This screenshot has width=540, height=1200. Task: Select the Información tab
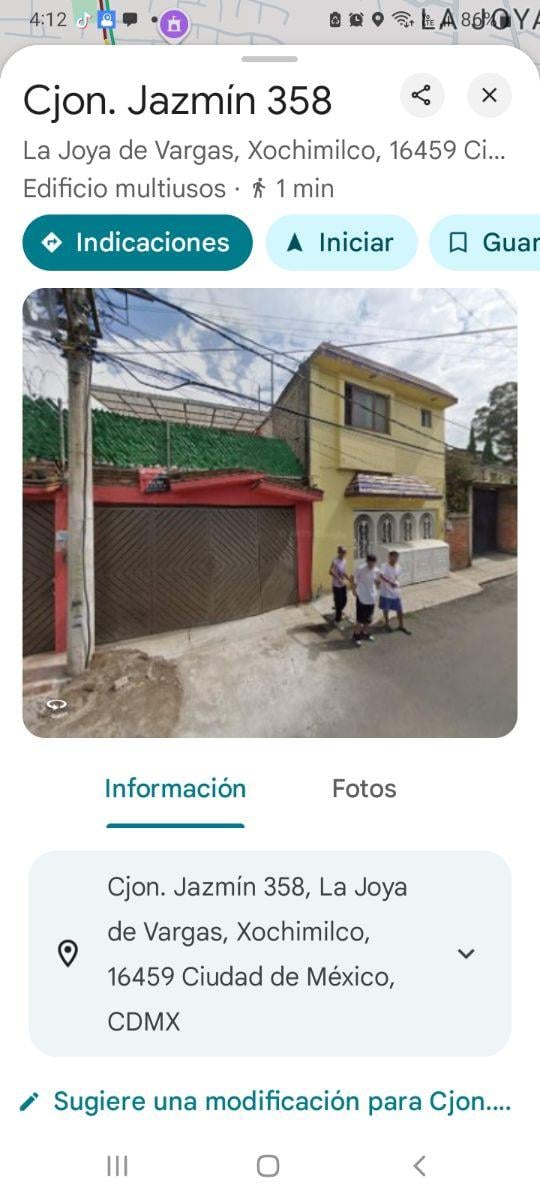point(175,788)
